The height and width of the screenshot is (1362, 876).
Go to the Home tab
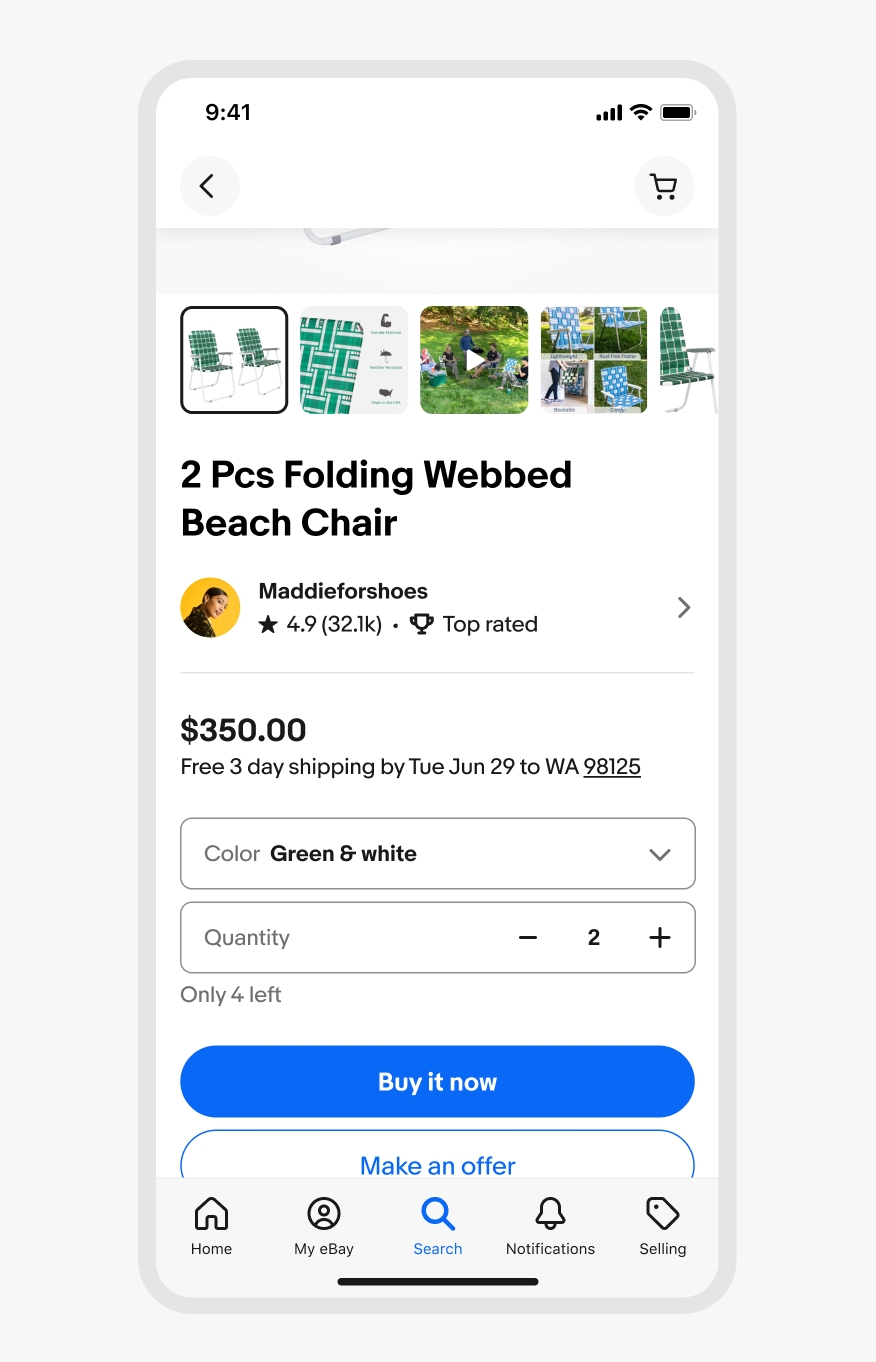point(211,1226)
